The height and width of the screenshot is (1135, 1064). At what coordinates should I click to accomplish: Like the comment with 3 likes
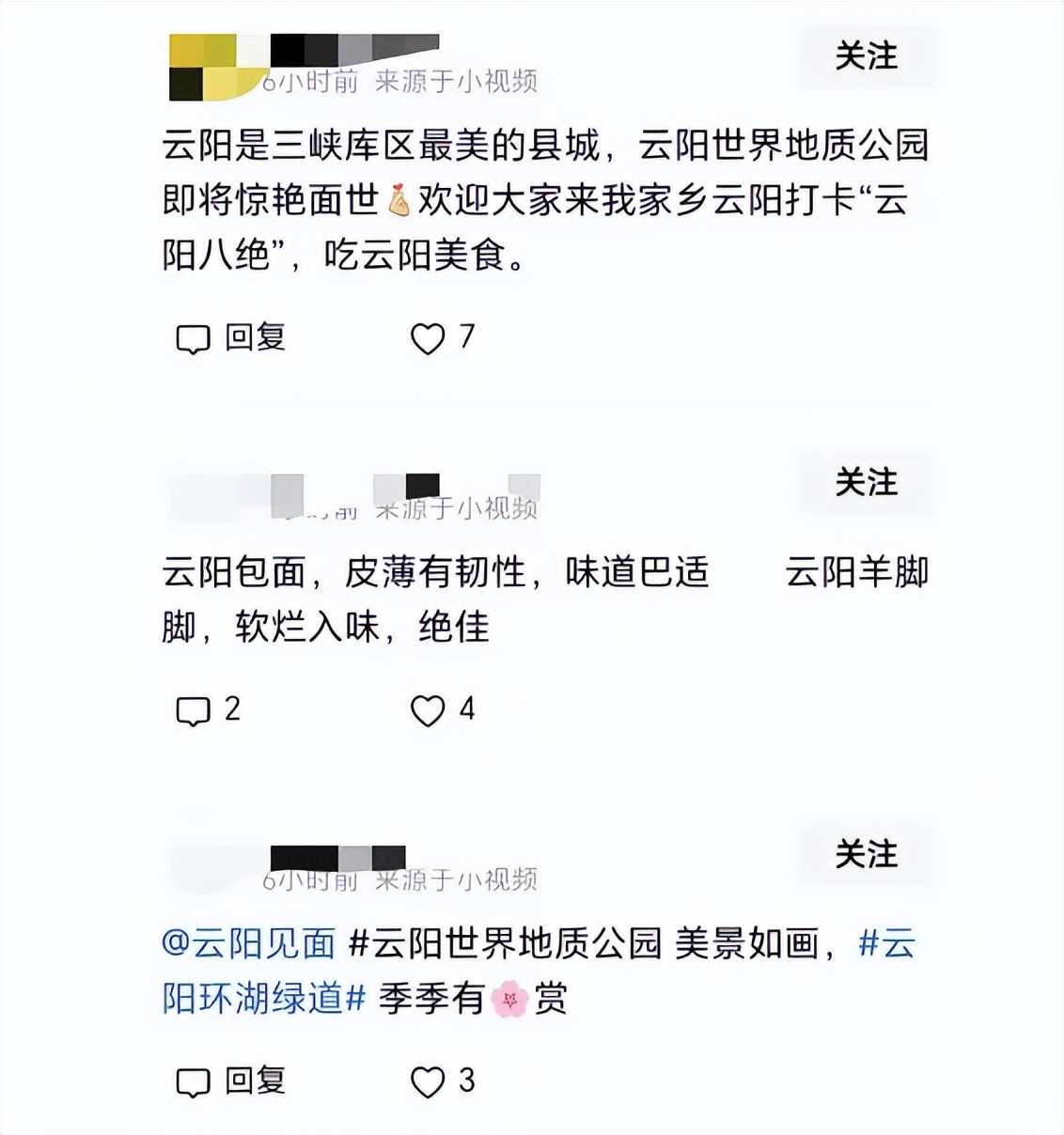428,1082
